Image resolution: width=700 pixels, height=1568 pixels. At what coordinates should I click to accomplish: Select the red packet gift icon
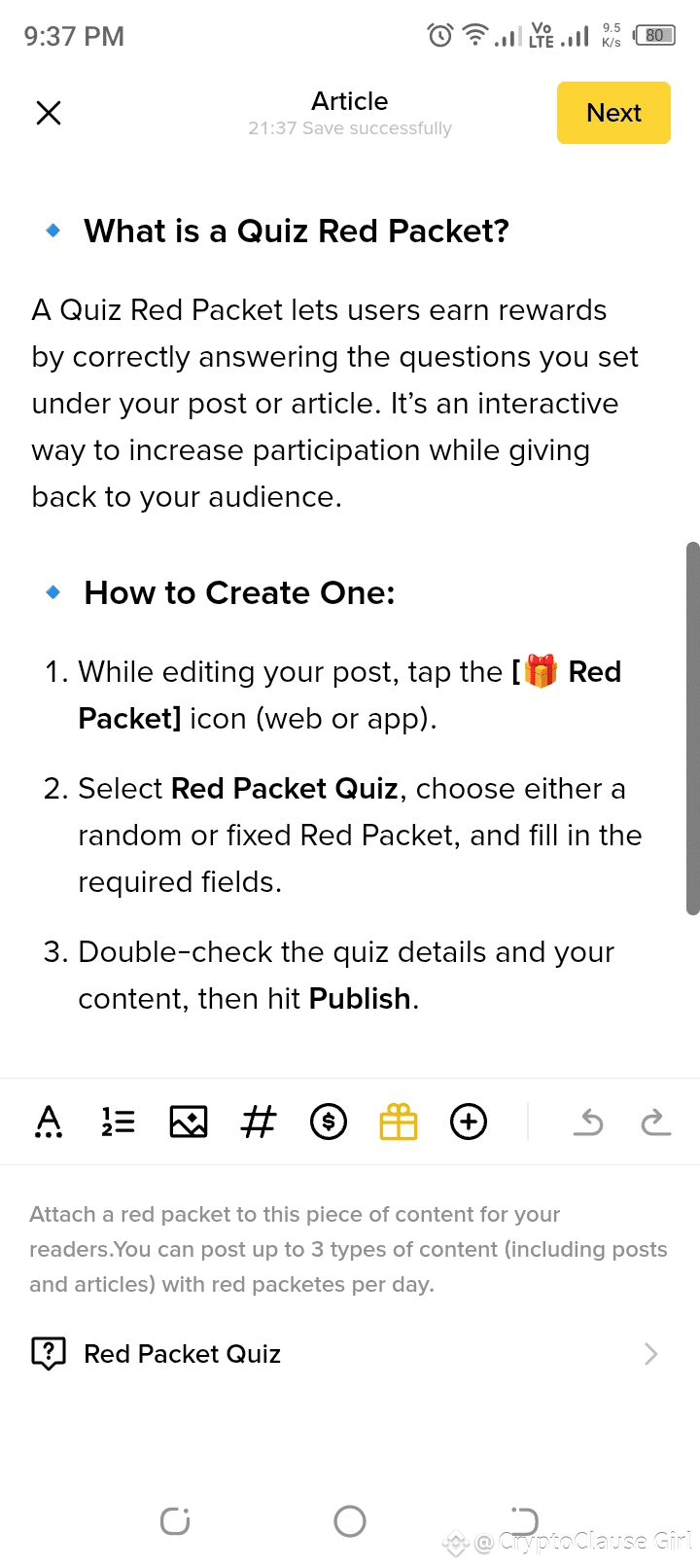point(399,1122)
